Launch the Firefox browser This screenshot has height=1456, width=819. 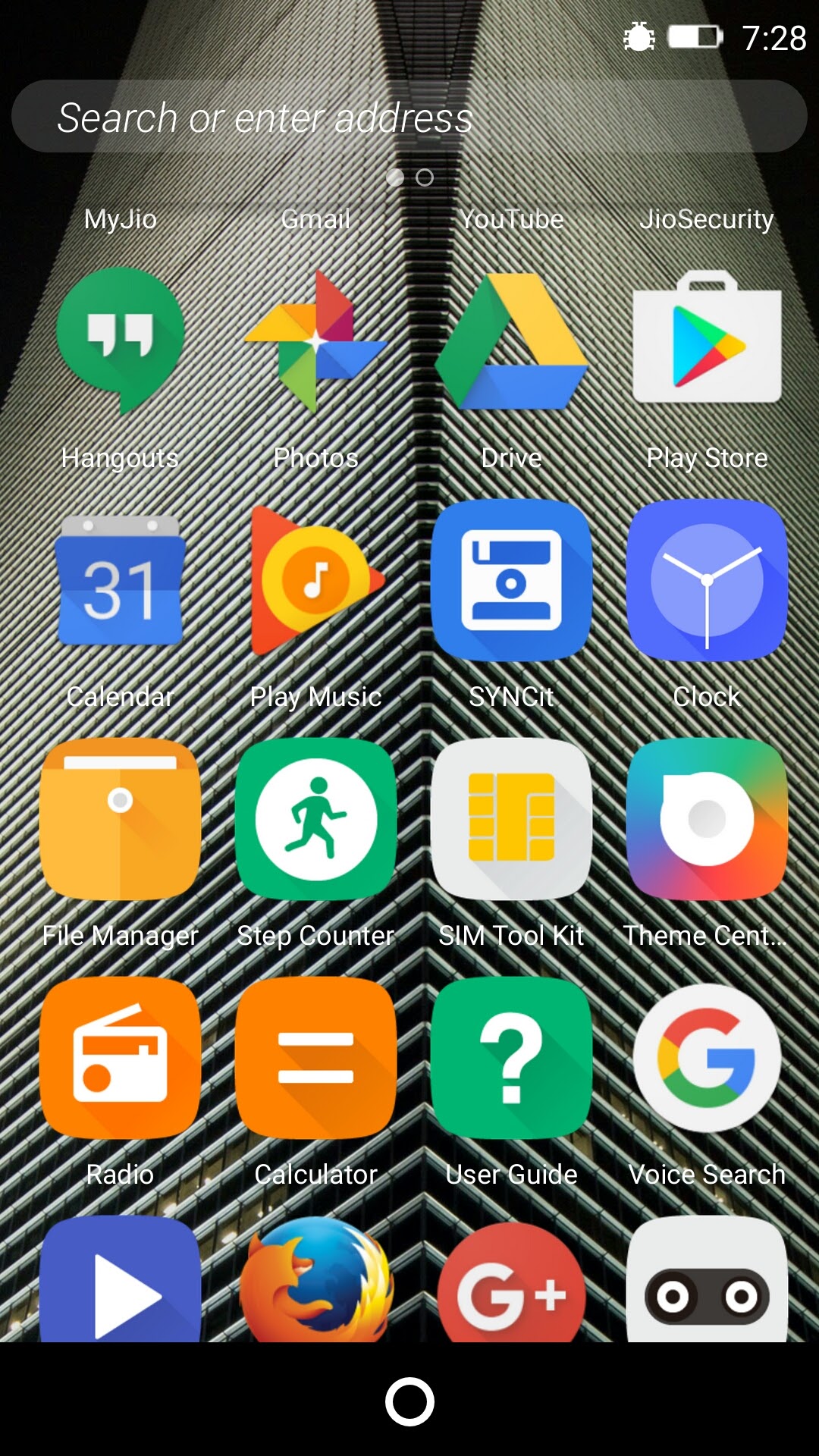pos(316,1282)
